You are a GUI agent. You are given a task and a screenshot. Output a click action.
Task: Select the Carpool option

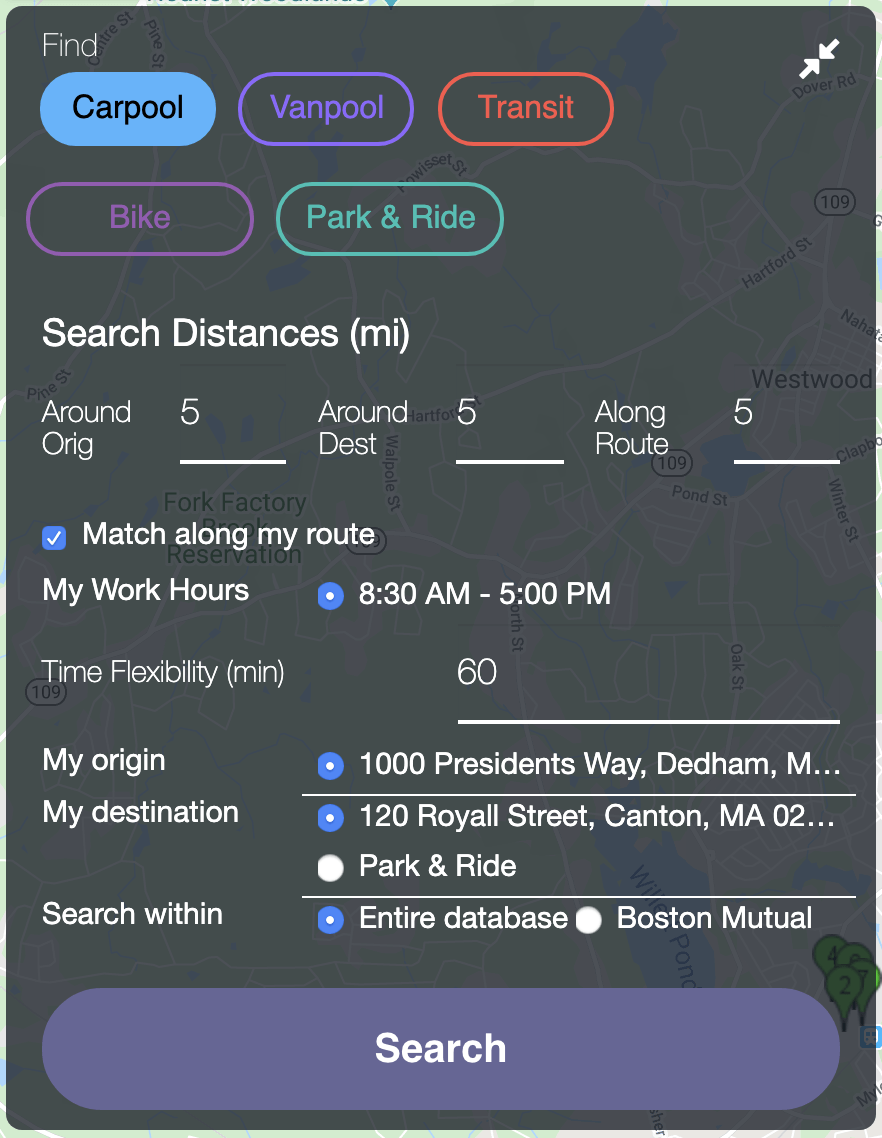tap(128, 108)
